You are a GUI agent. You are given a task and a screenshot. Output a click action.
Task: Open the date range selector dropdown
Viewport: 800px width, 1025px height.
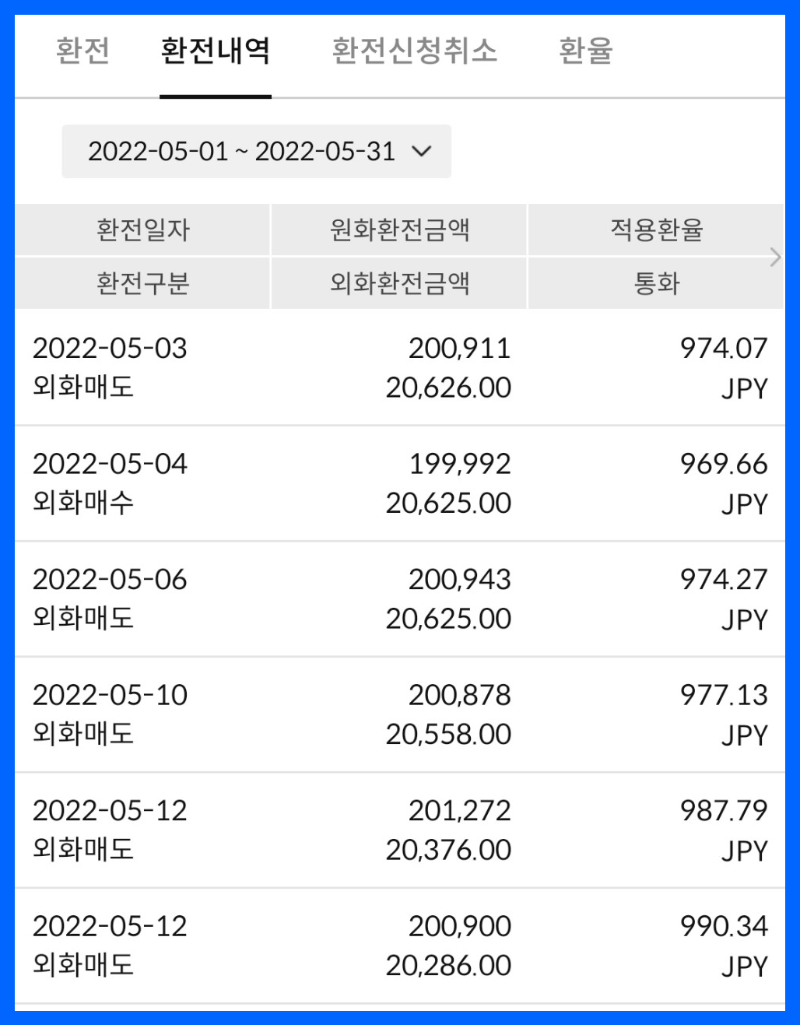pos(256,152)
